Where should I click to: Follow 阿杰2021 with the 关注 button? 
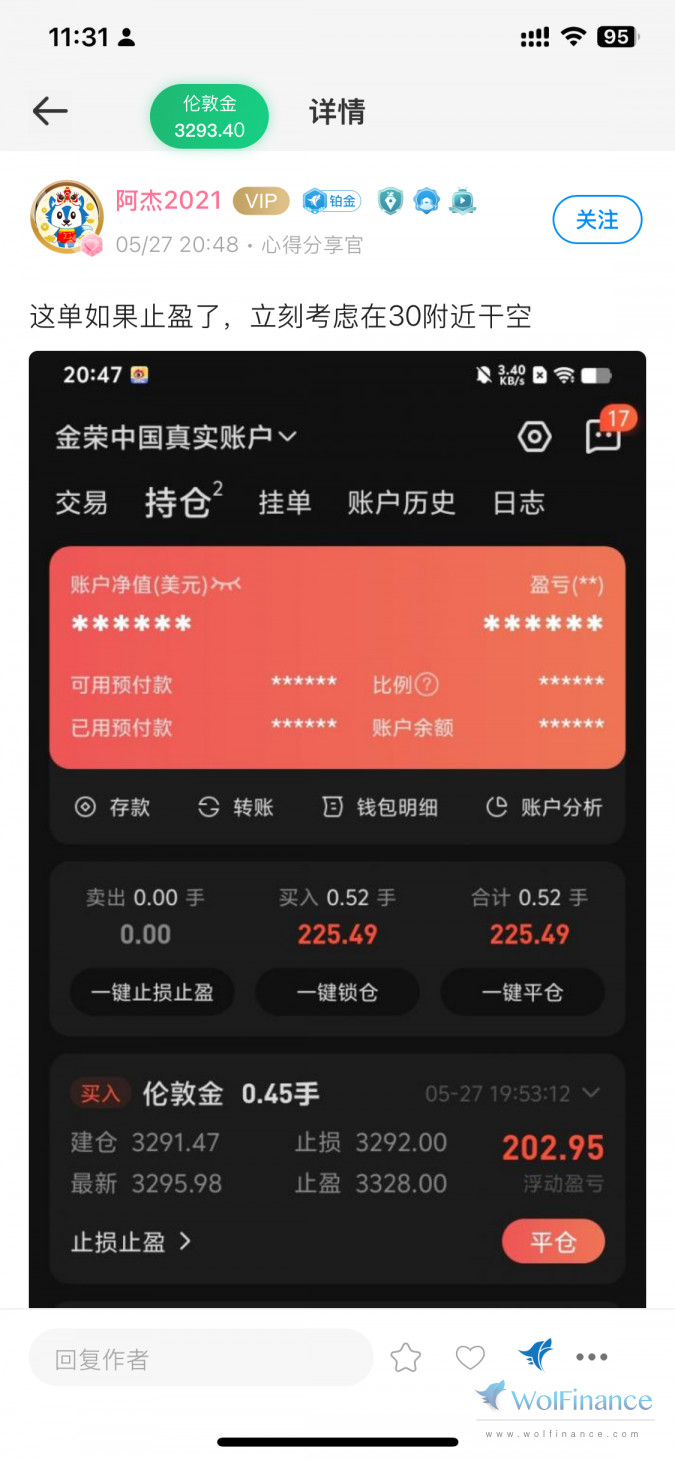pos(597,220)
